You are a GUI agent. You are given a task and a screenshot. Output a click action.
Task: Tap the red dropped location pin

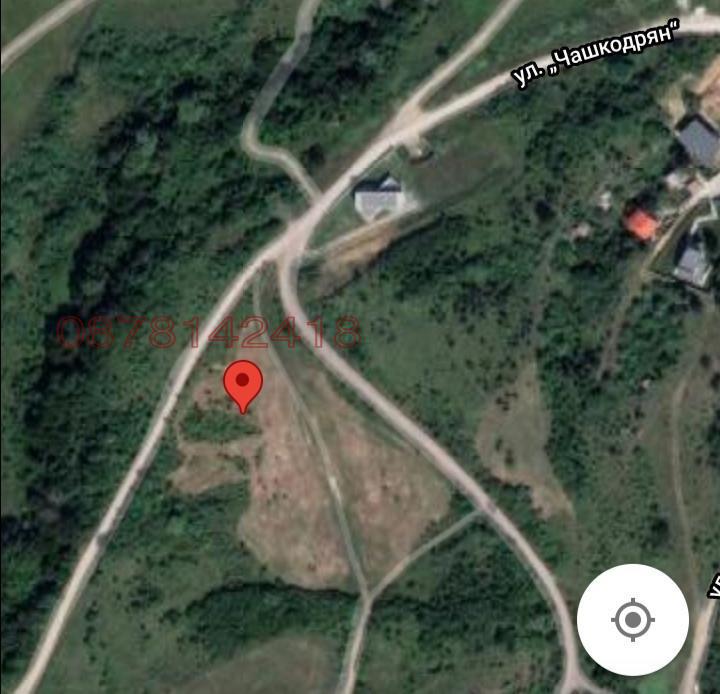coord(242,385)
